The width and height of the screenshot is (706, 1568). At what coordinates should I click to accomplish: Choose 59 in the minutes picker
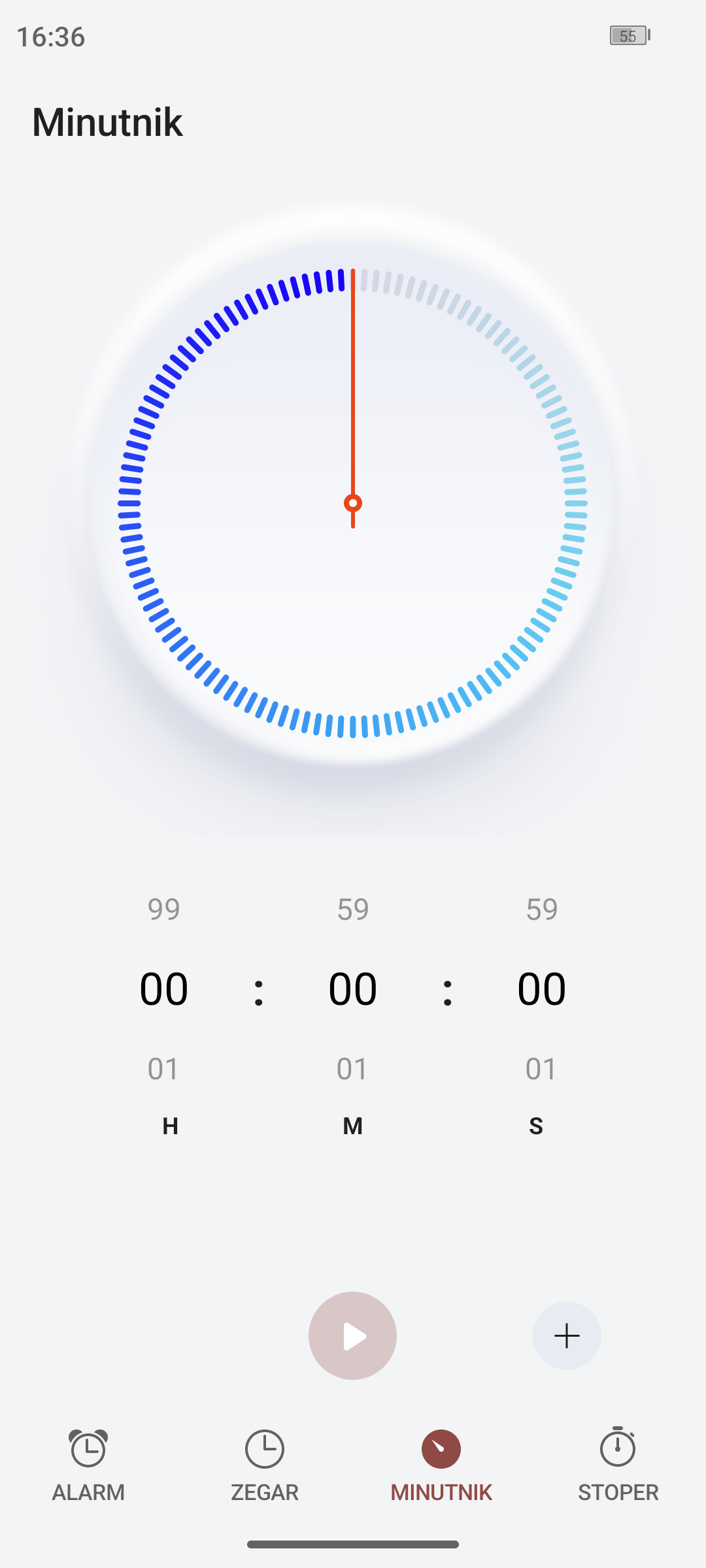352,909
